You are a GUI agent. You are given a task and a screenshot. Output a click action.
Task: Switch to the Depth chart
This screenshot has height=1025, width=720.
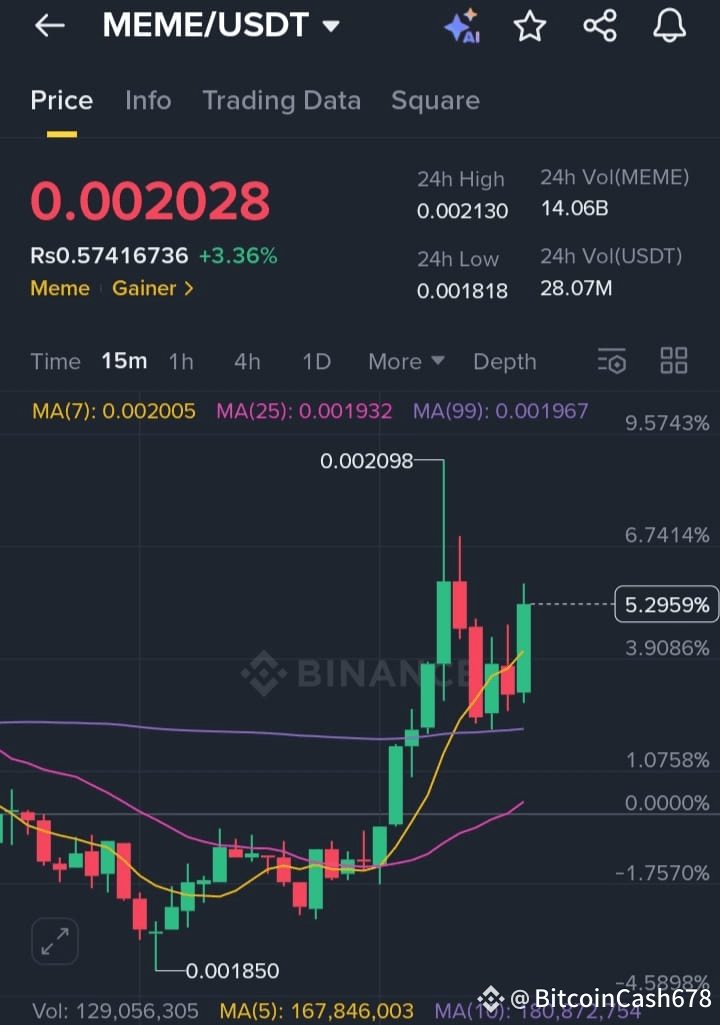(x=504, y=362)
